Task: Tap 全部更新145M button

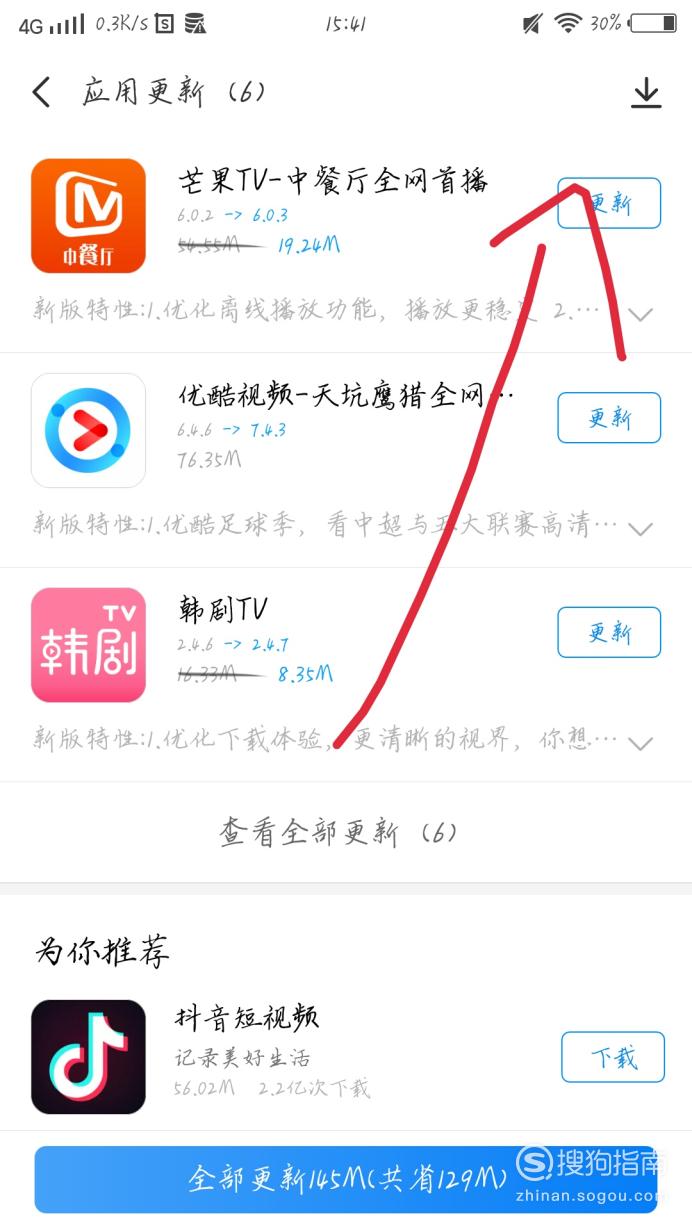Action: pos(346,1180)
